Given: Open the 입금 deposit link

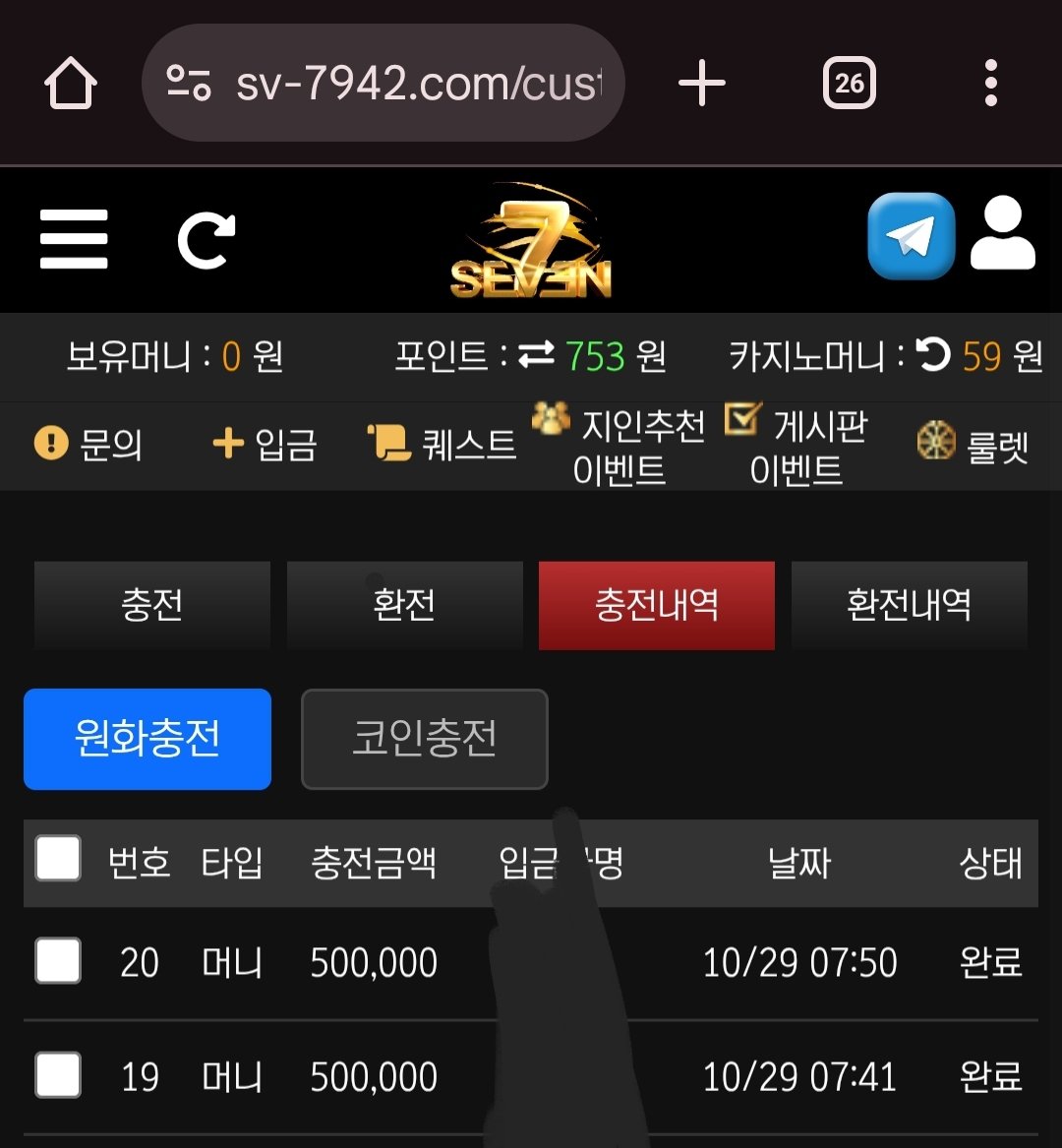Looking at the screenshot, I should pyautogui.click(x=265, y=445).
